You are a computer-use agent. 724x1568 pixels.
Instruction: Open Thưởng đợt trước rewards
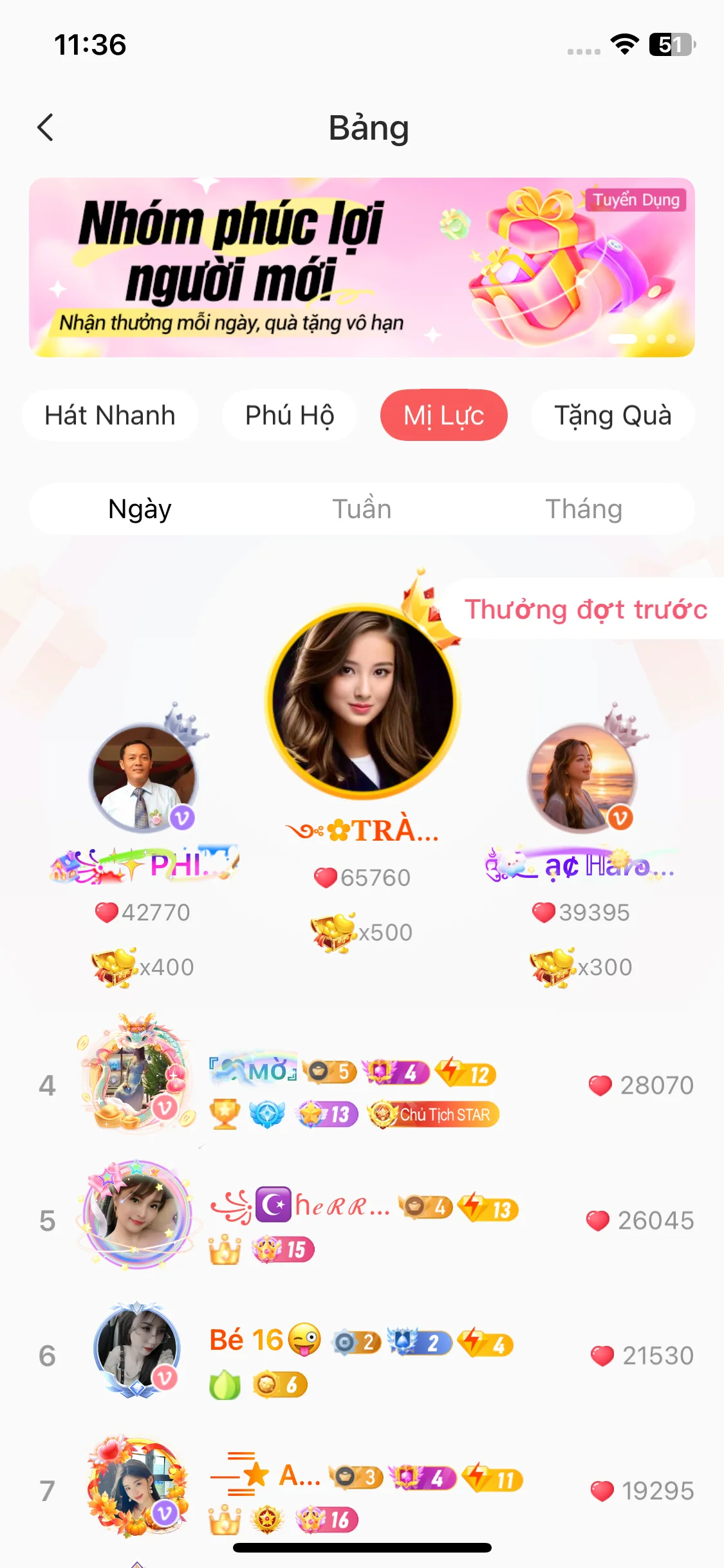click(585, 609)
